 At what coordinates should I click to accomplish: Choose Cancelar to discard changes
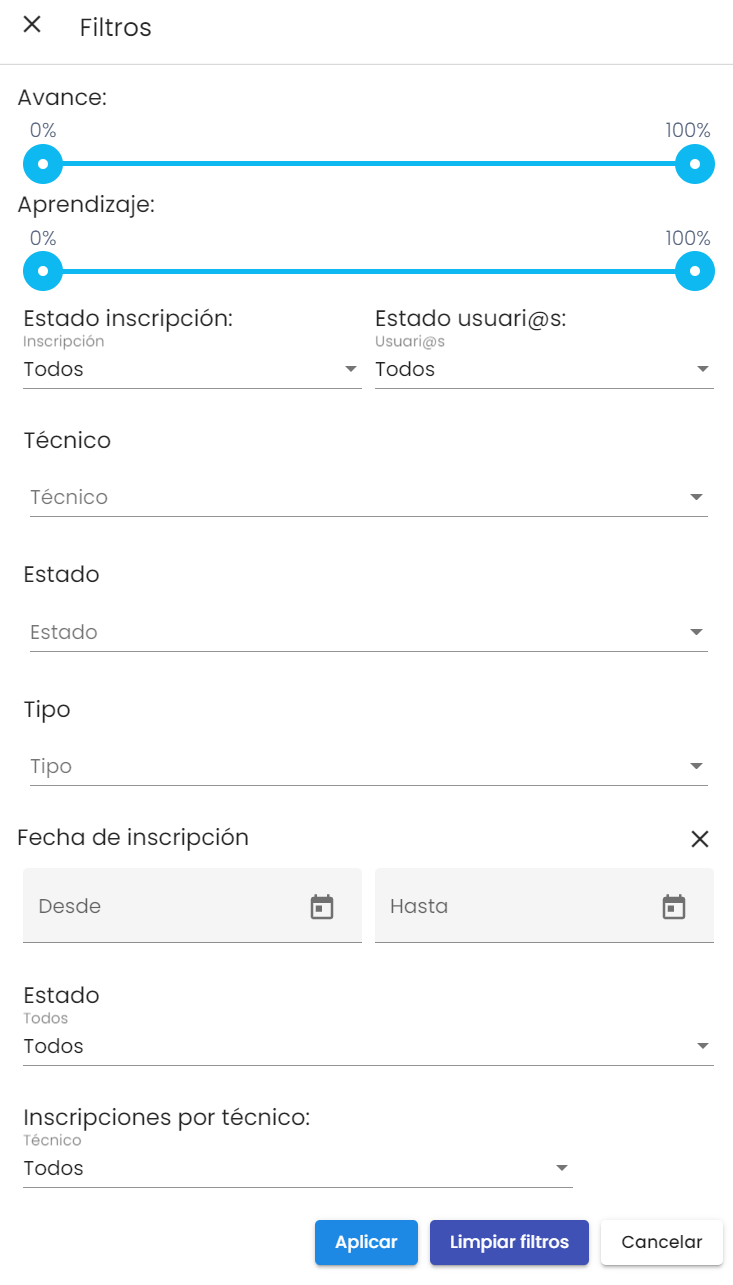661,1242
